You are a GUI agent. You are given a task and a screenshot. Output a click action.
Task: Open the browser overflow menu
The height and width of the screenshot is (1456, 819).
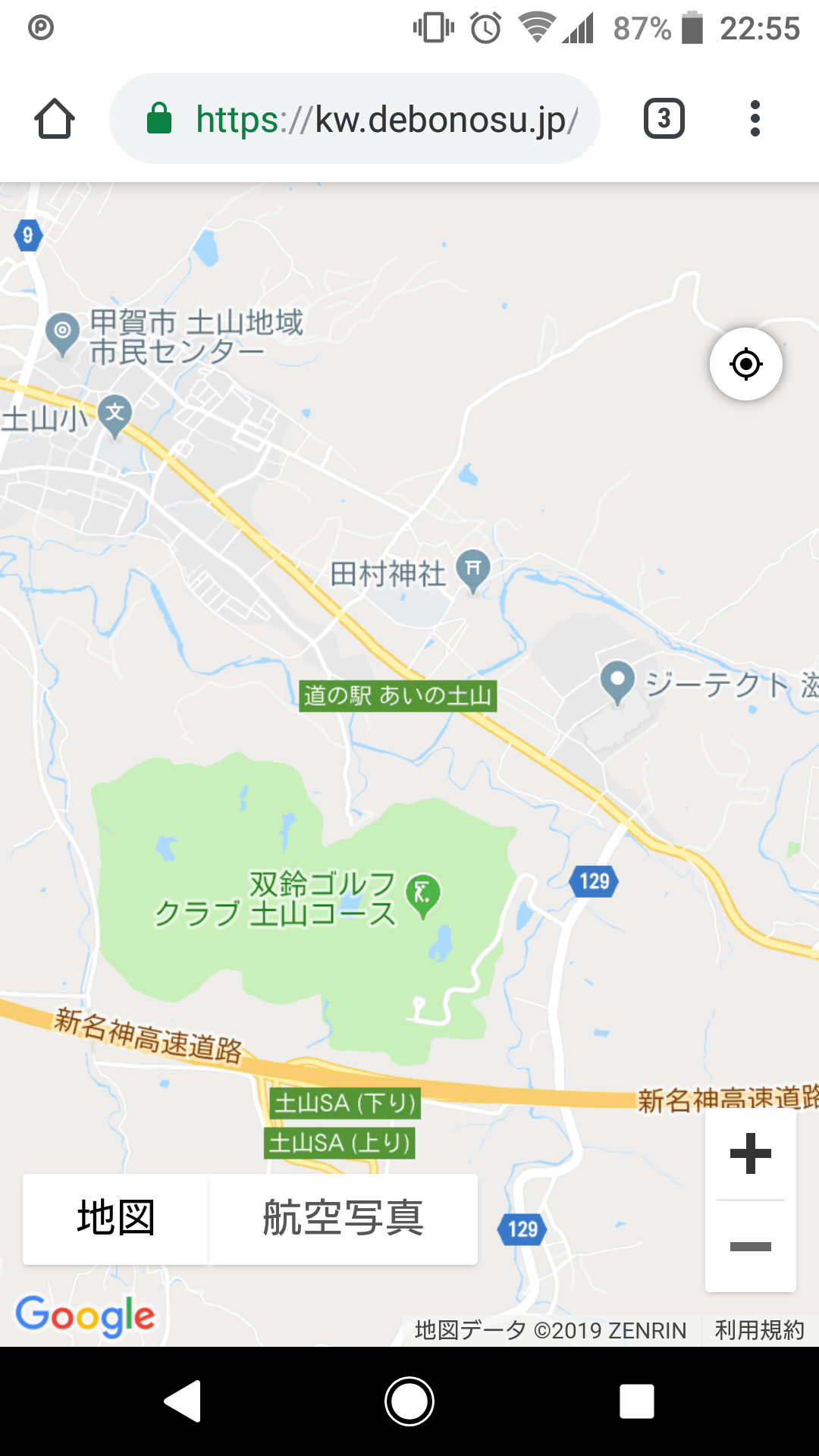click(754, 119)
